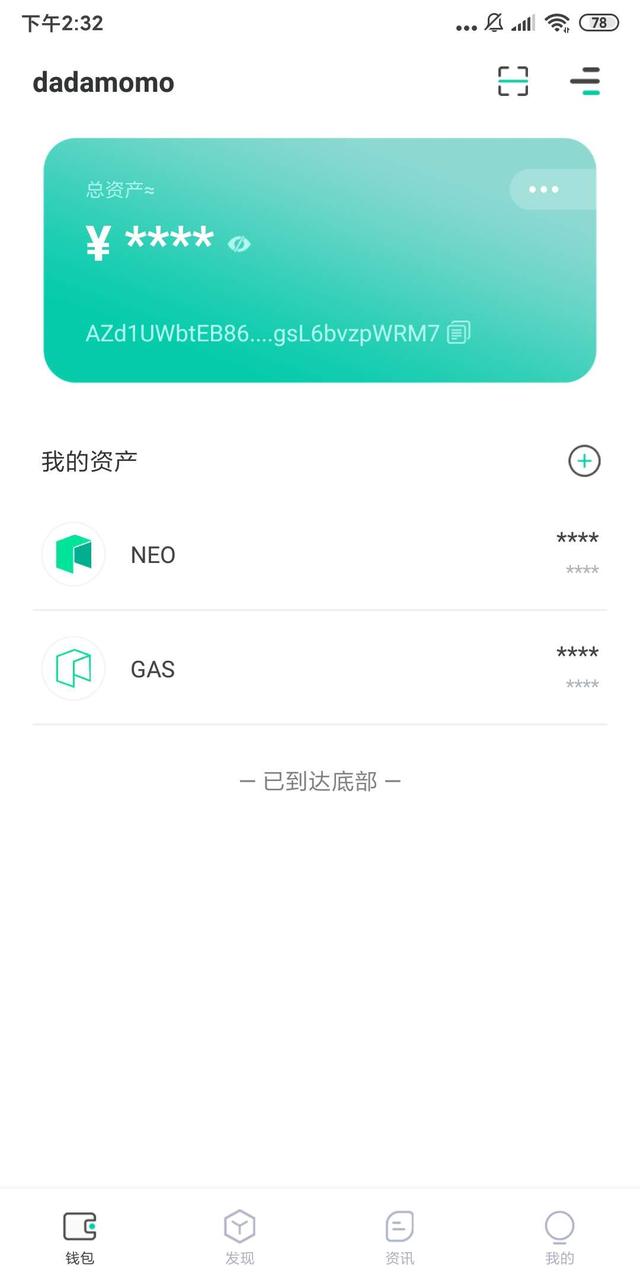The width and height of the screenshot is (640, 1280).
Task: Switch to the 发现 tab
Action: pyautogui.click(x=240, y=1238)
